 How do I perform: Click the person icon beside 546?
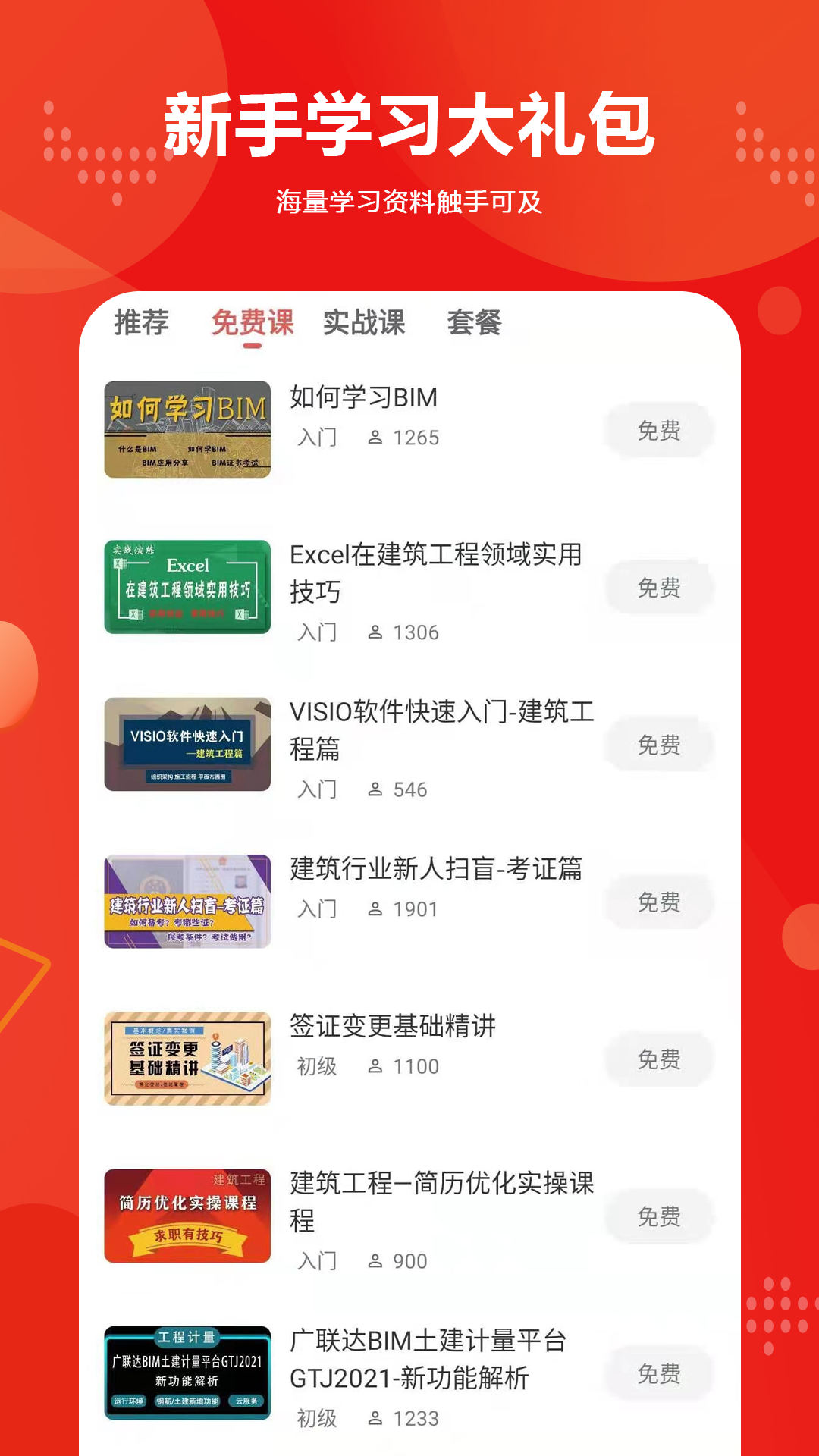pos(377,789)
